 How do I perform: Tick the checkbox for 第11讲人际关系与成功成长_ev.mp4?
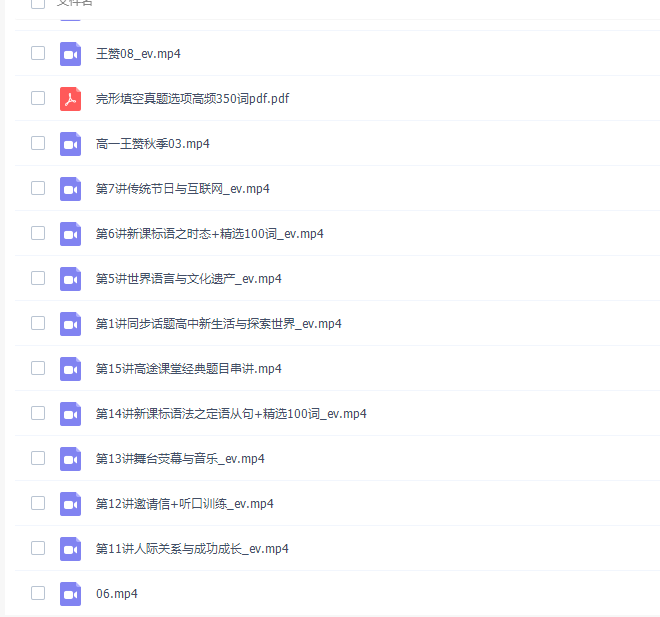(38, 548)
